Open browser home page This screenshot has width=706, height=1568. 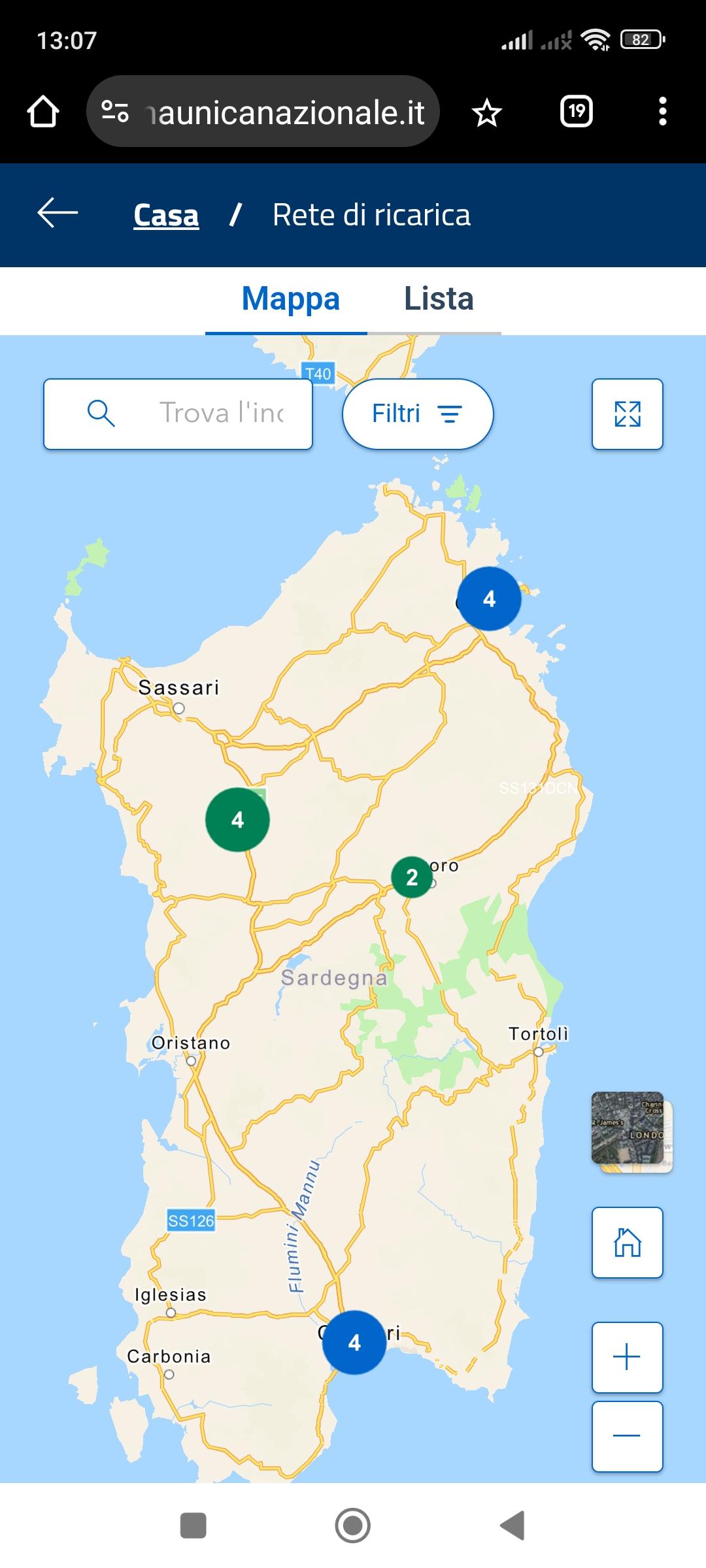pos(43,112)
